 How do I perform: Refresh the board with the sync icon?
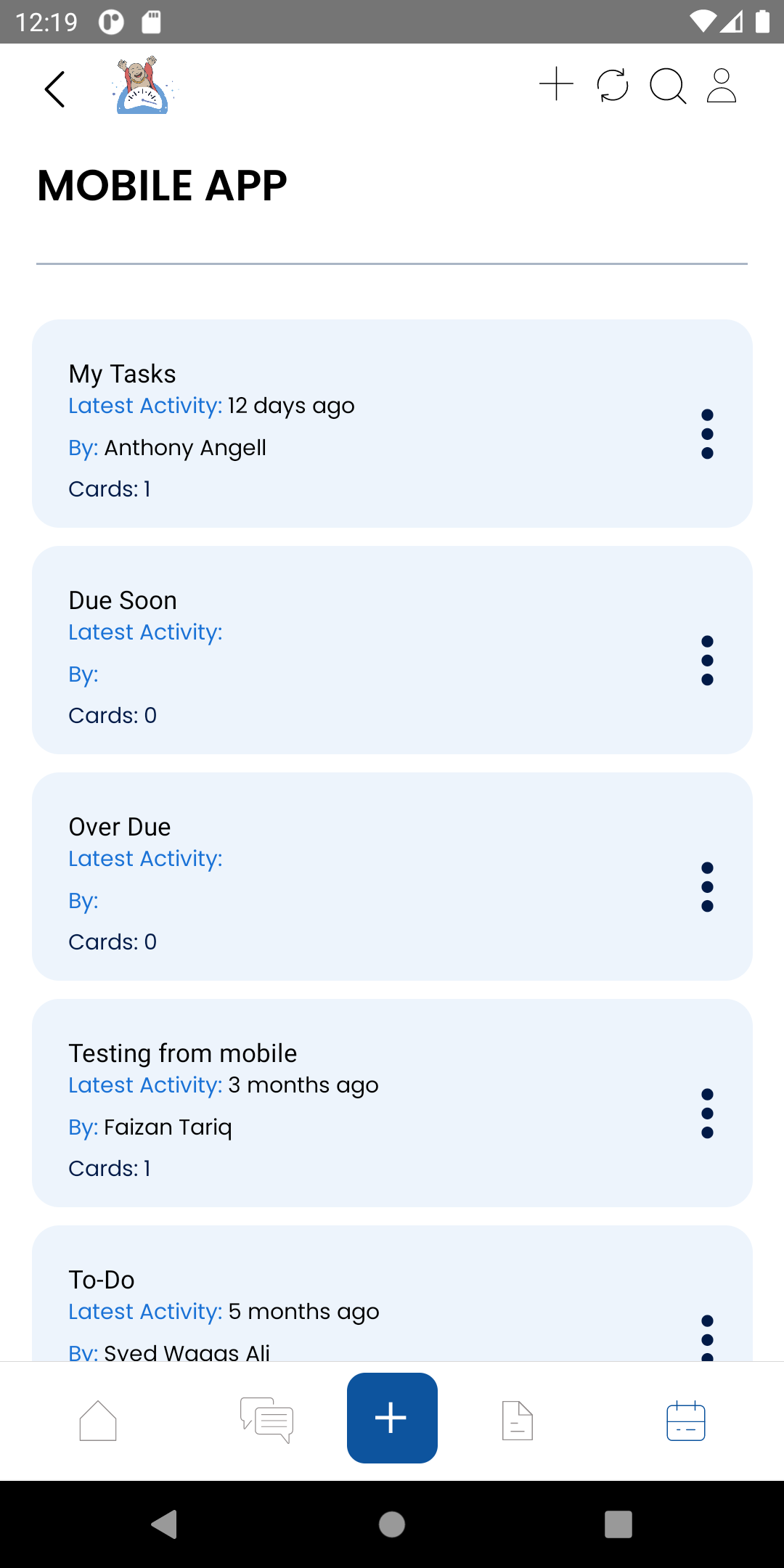[x=613, y=86]
